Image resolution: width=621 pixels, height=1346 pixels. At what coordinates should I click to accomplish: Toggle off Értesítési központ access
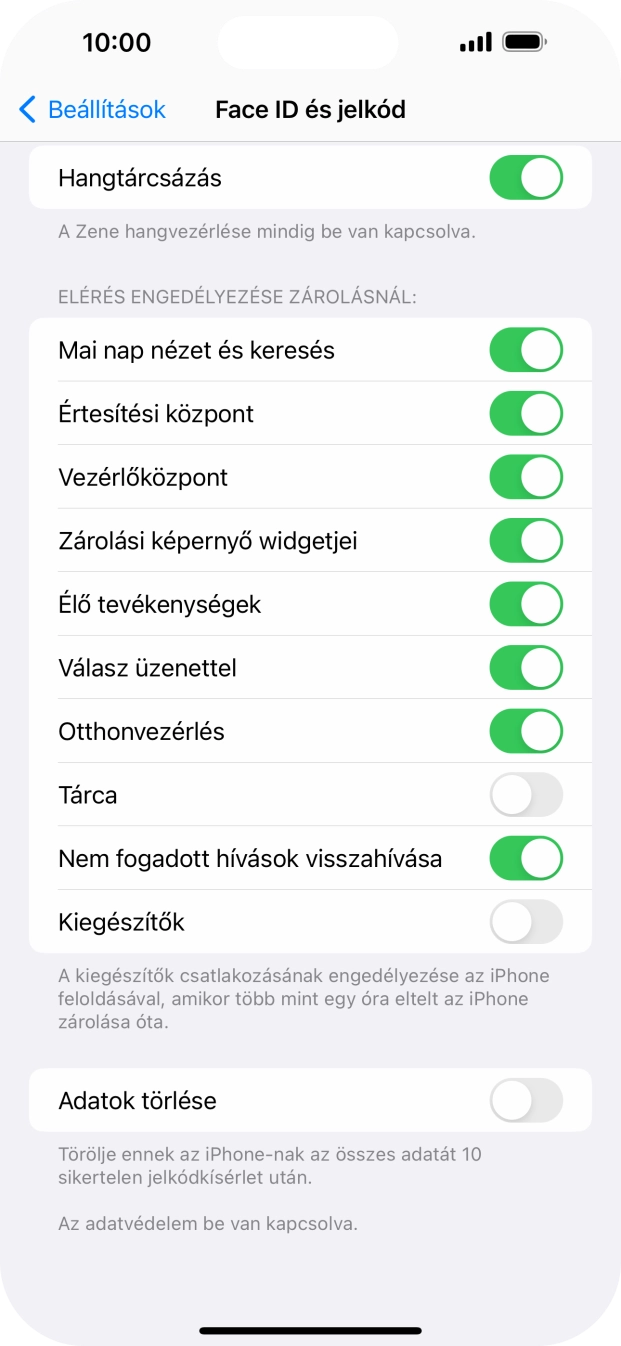[x=525, y=414]
